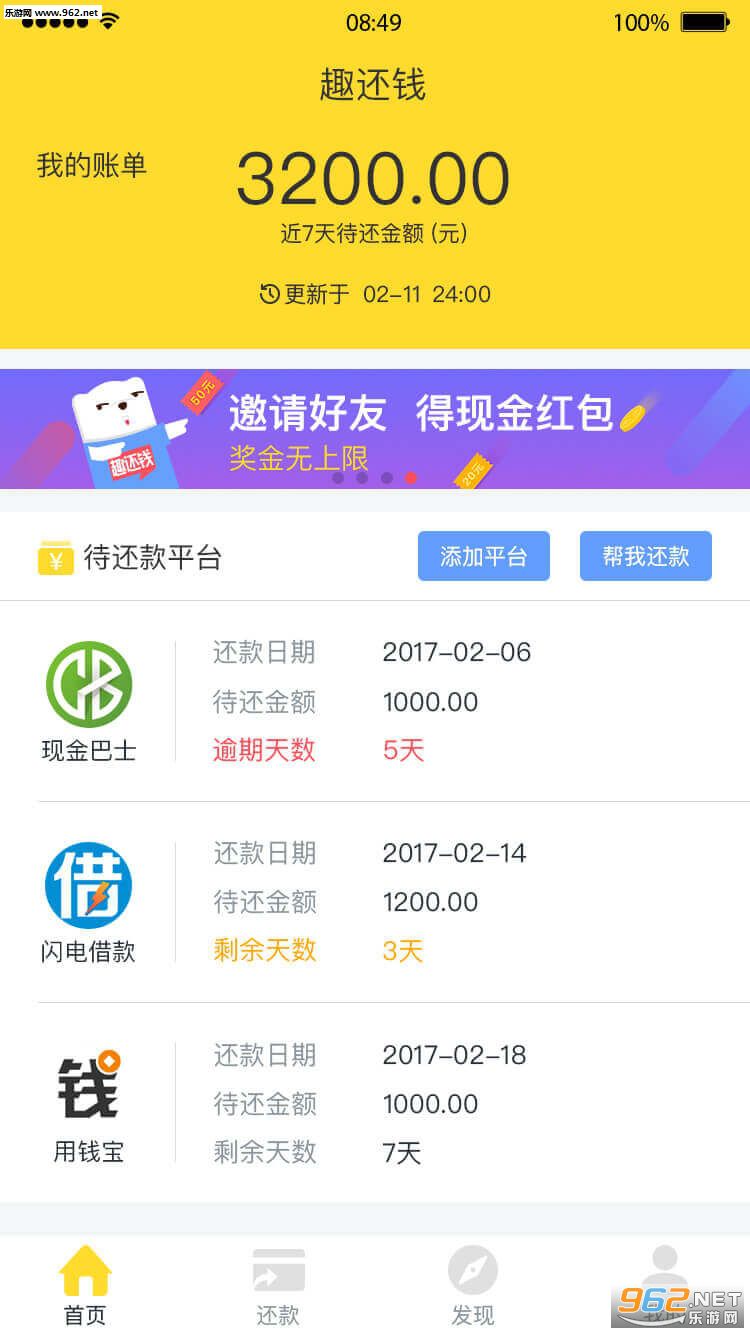Switch to the 还款 tab
Screen dimensions: 750x1334
278,1285
